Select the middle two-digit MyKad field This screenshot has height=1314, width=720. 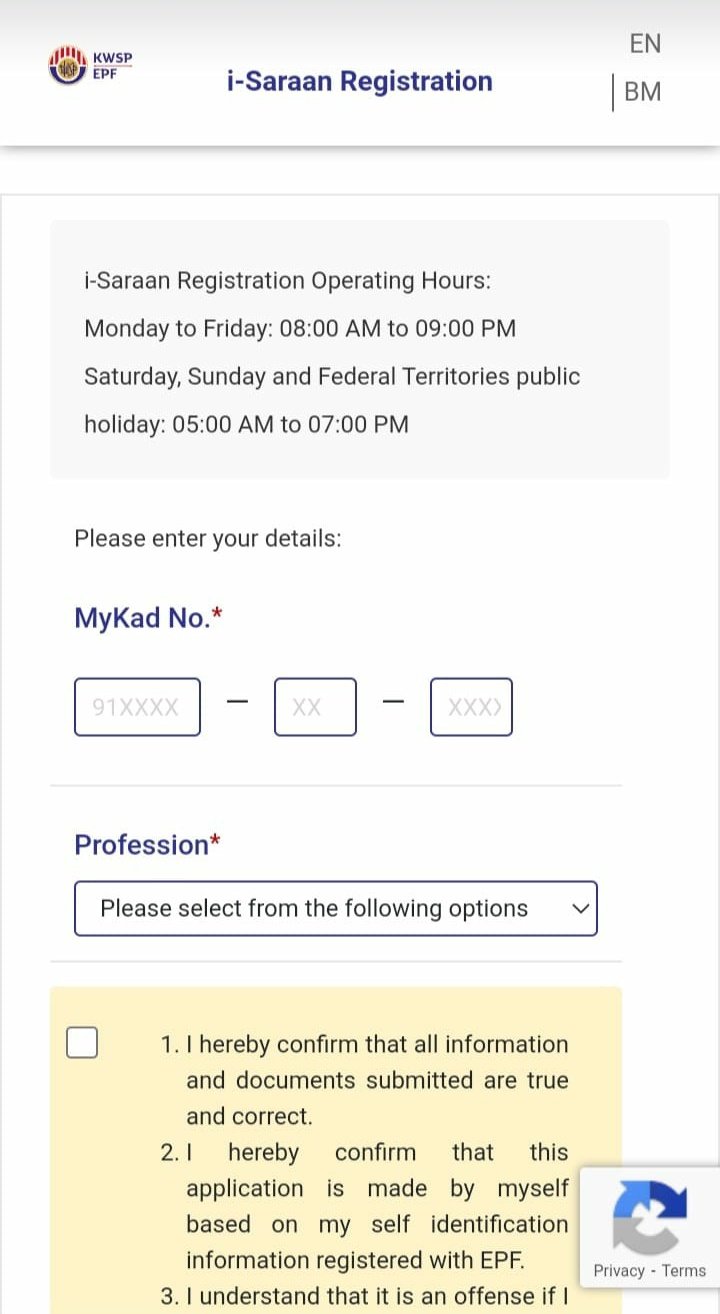[x=315, y=707]
